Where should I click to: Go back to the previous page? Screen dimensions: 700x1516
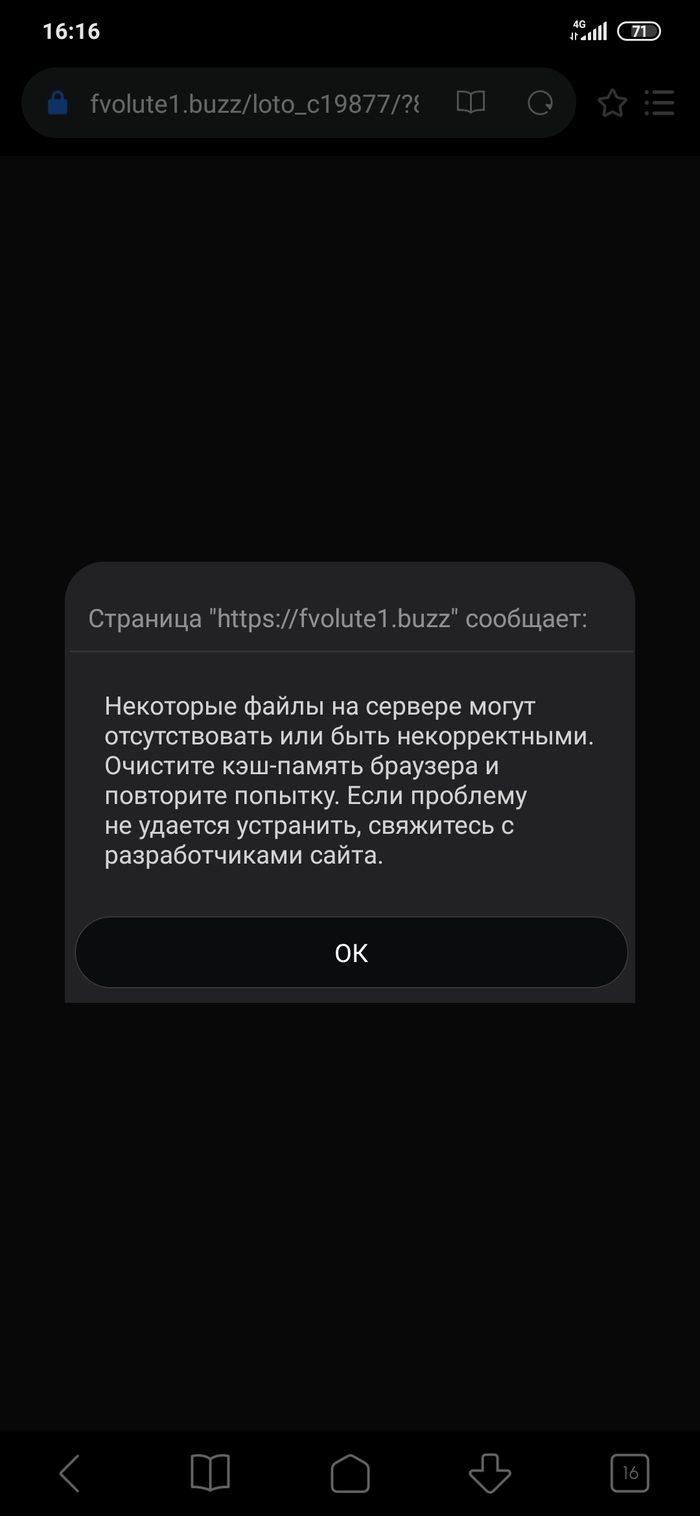[70, 1473]
